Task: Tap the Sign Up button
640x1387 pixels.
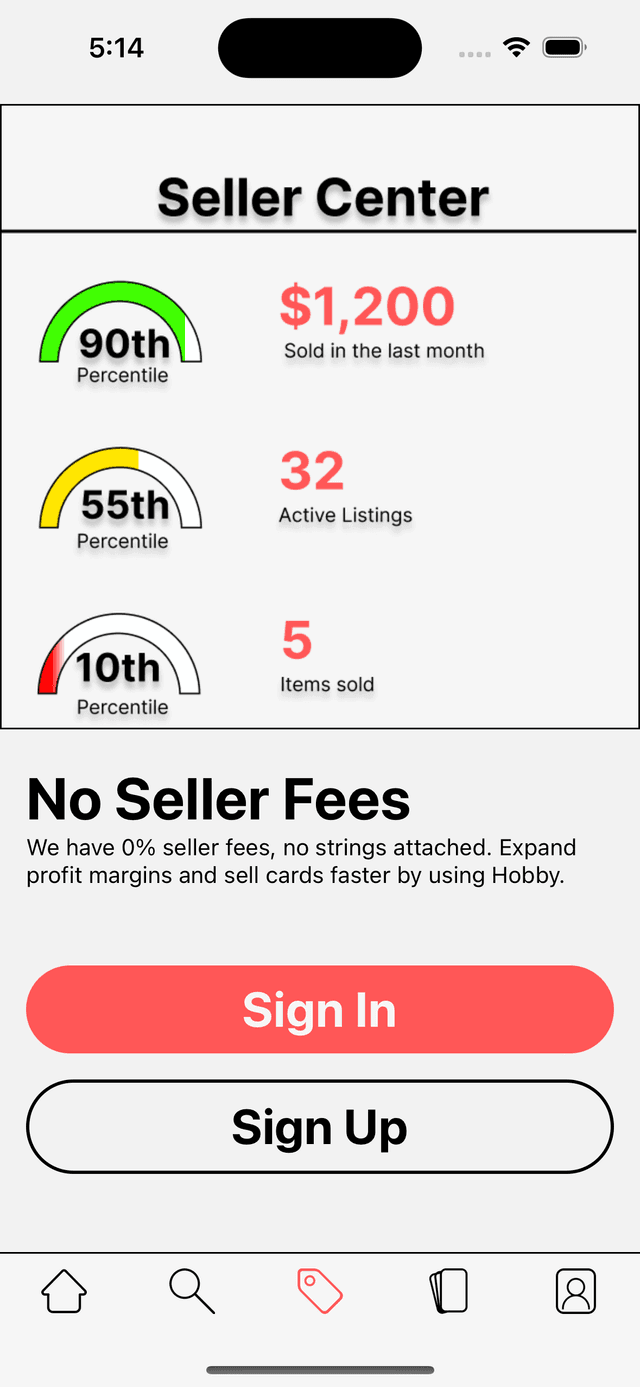Action: (x=319, y=1126)
